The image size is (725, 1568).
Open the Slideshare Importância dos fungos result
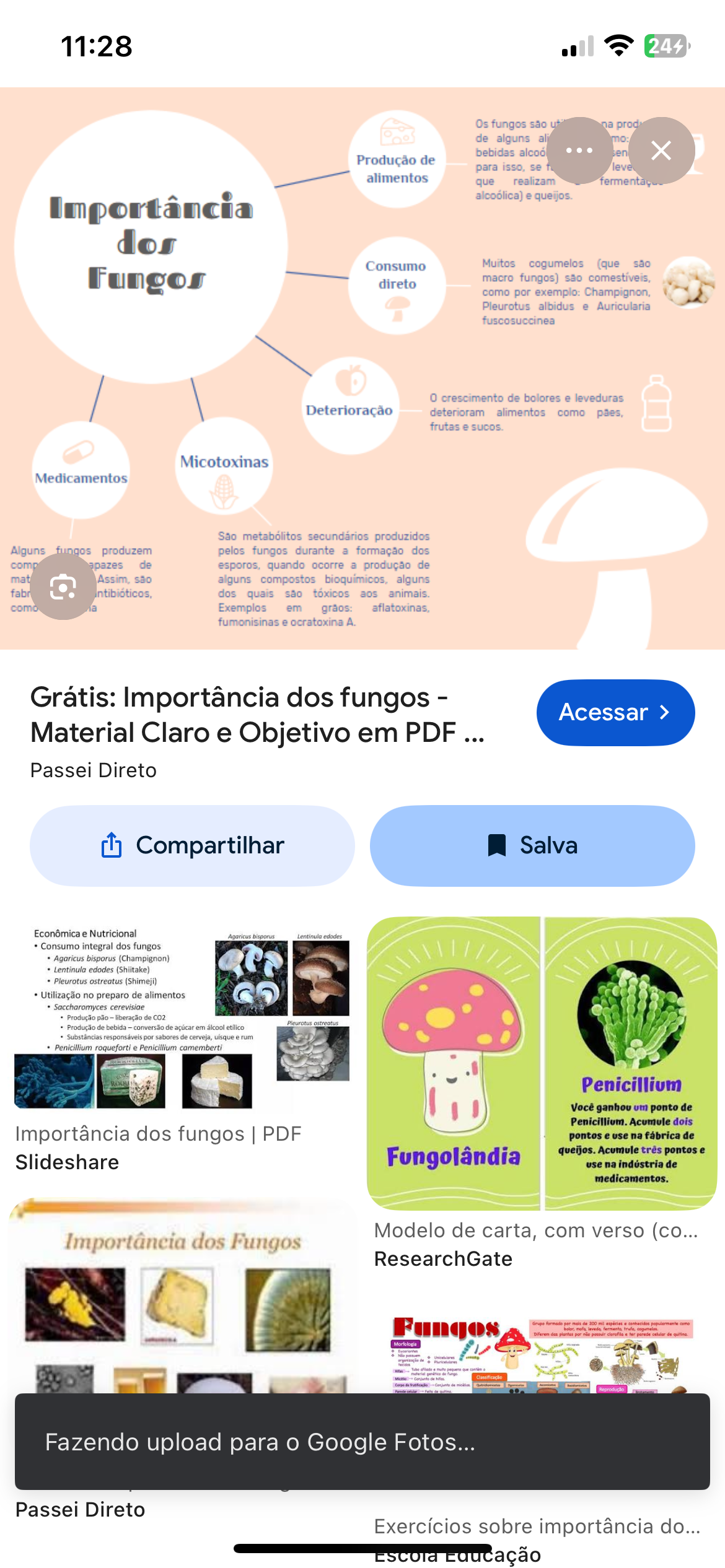(182, 1019)
